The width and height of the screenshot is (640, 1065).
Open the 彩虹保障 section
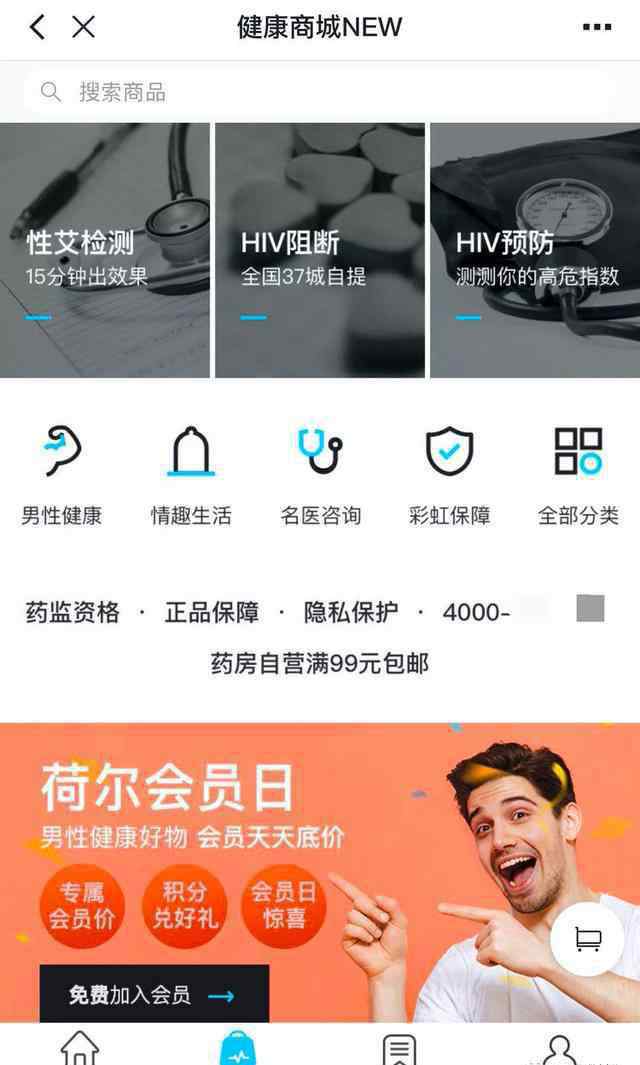point(449,476)
